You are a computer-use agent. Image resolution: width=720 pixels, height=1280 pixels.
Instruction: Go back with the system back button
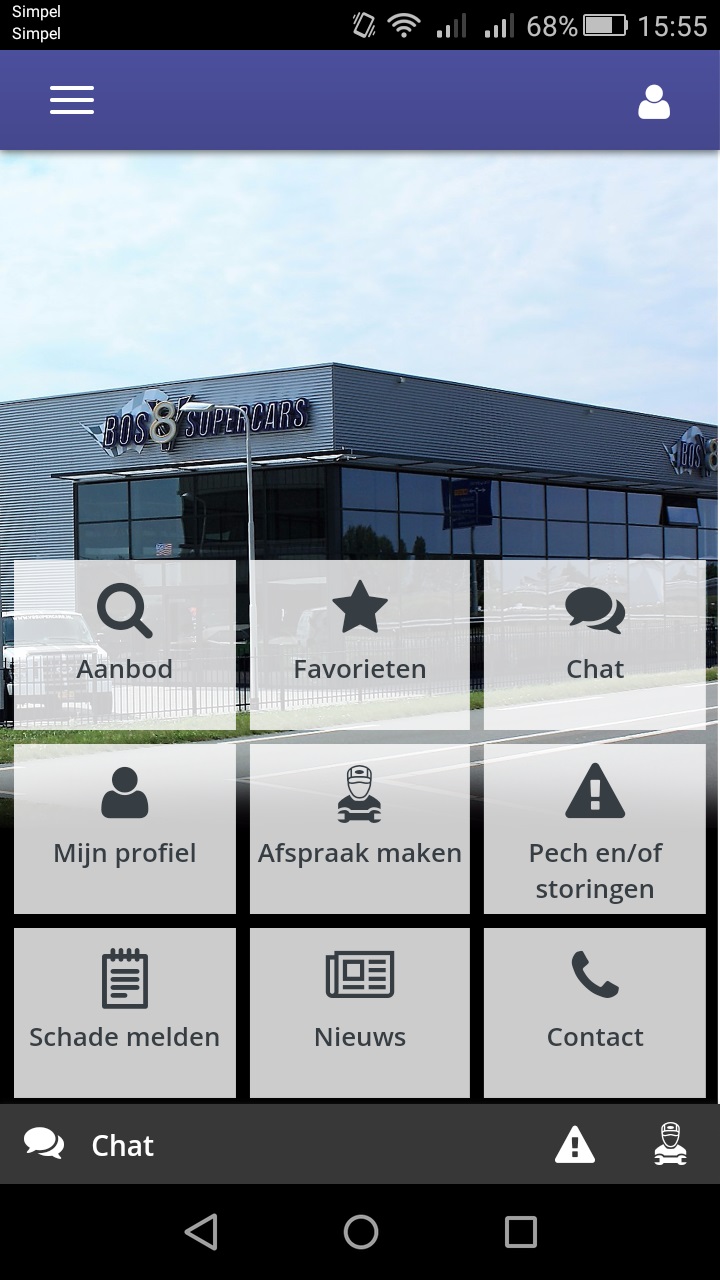pyautogui.click(x=201, y=1232)
